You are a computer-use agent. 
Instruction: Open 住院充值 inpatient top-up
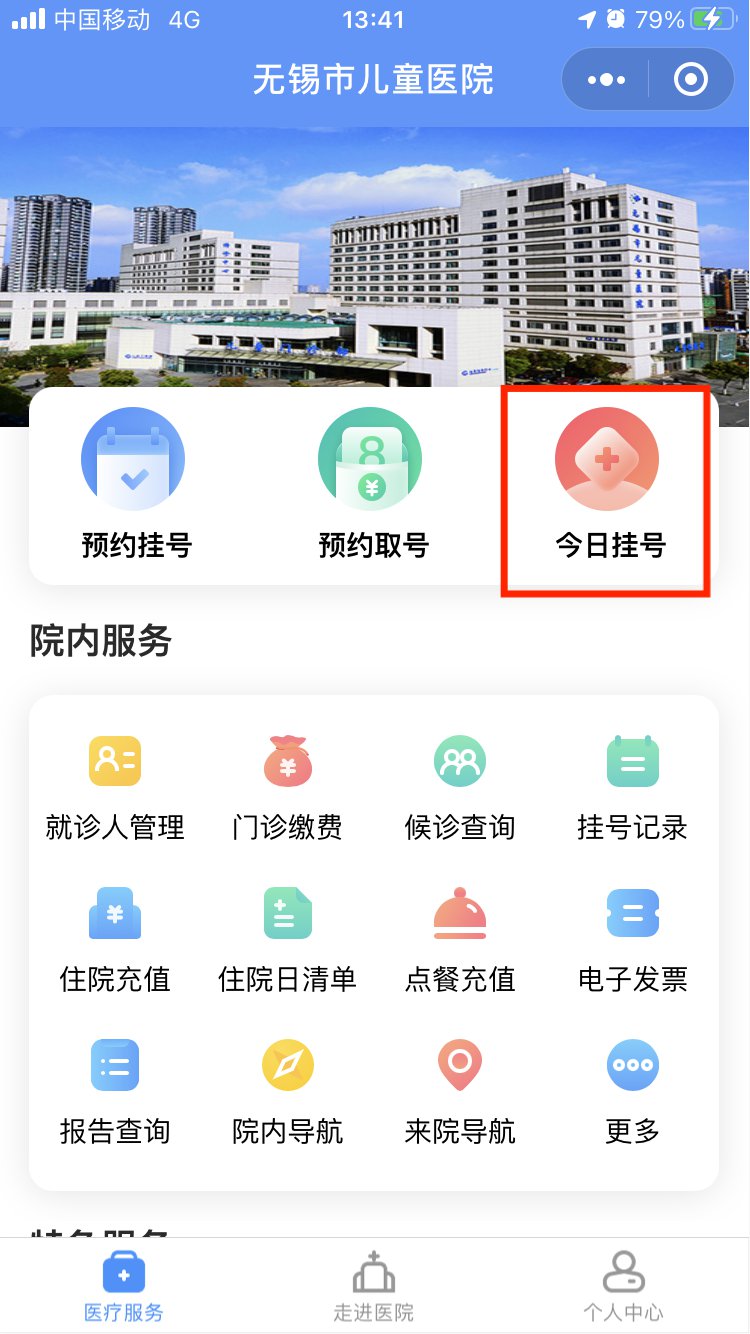[115, 938]
